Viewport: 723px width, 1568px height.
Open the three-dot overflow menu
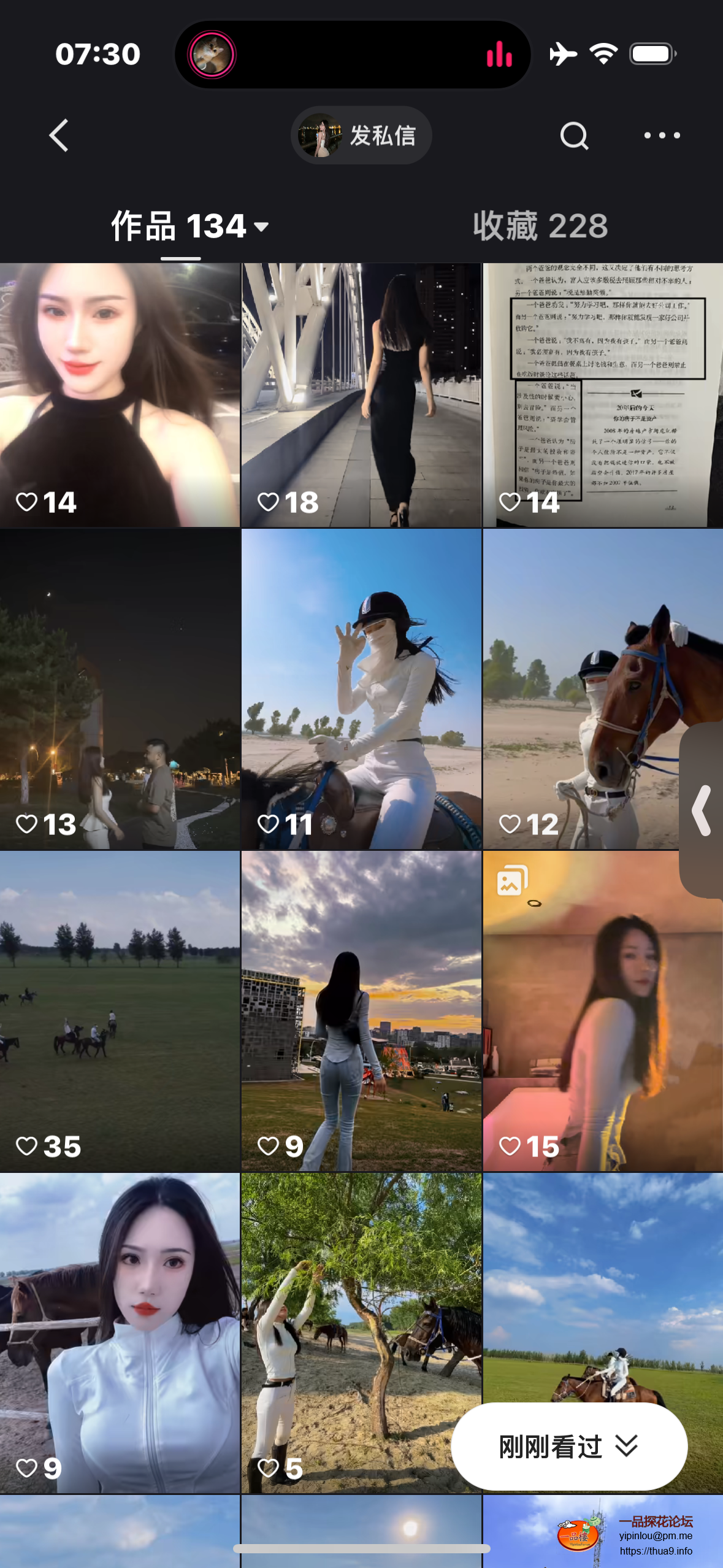662,136
